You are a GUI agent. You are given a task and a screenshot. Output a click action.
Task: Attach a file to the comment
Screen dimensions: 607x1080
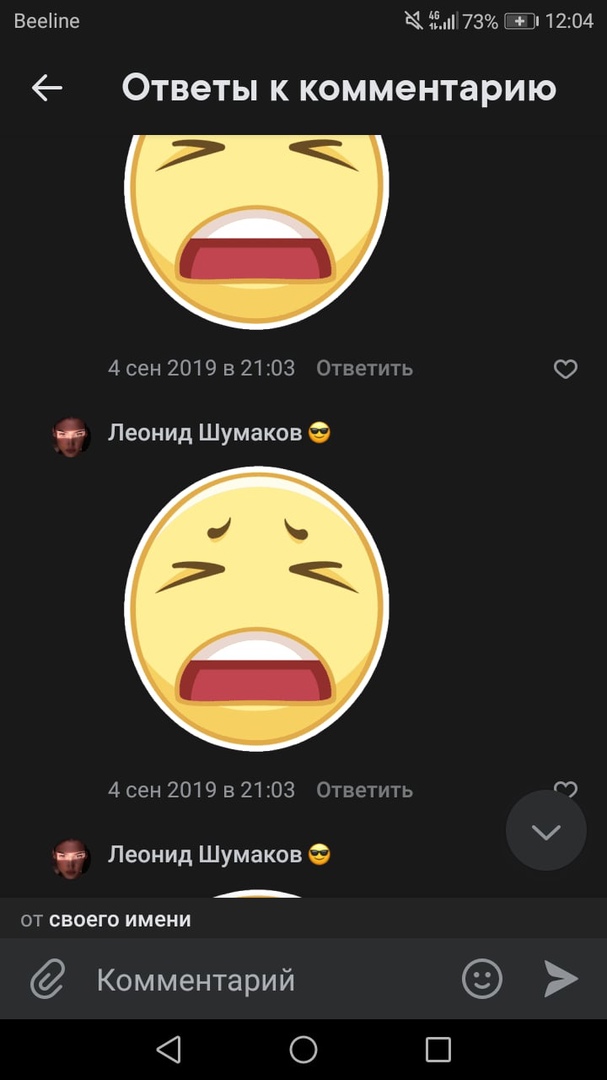pos(47,979)
